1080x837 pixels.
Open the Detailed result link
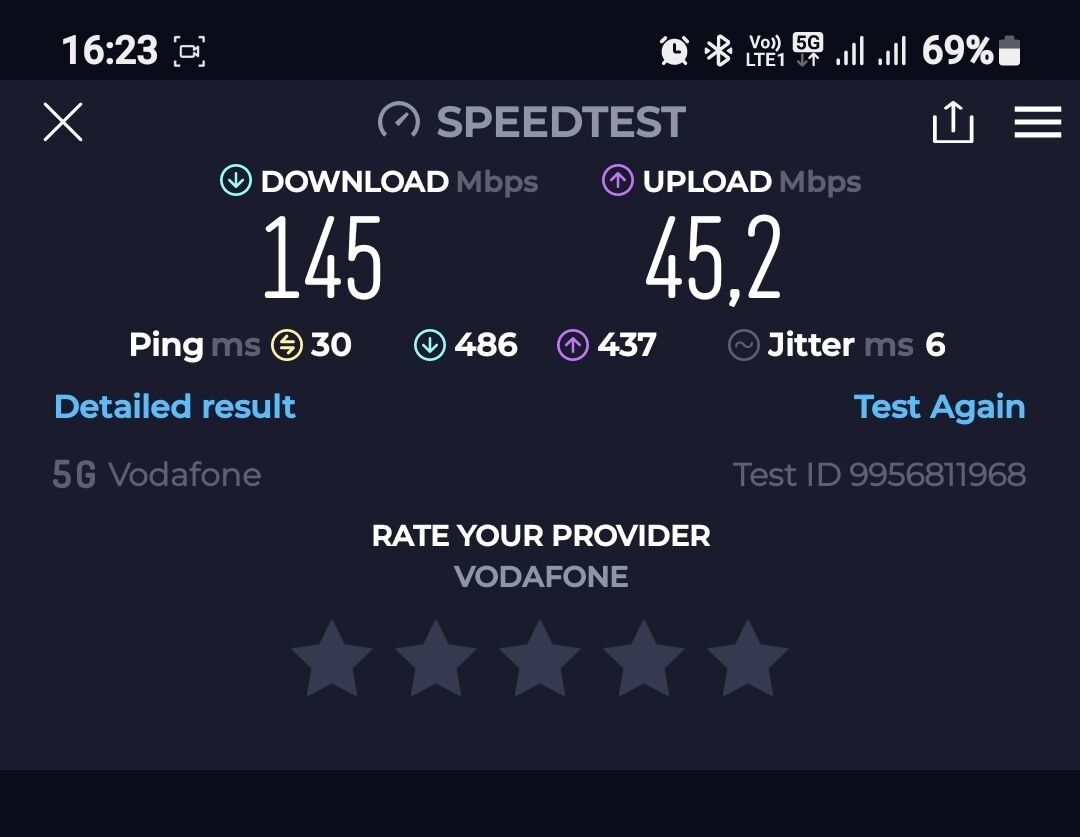[x=175, y=406]
